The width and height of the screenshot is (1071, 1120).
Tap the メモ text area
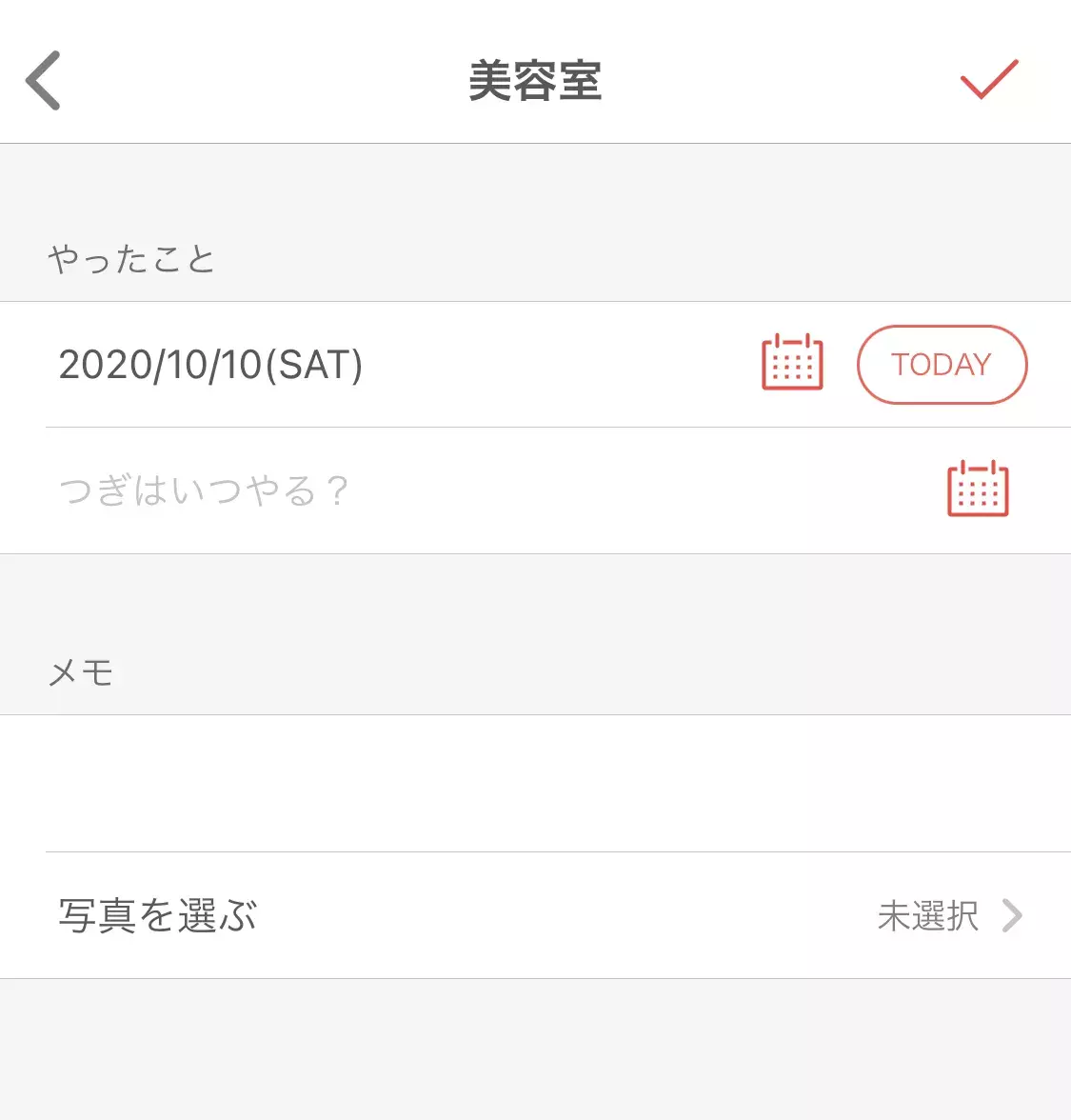[535, 783]
